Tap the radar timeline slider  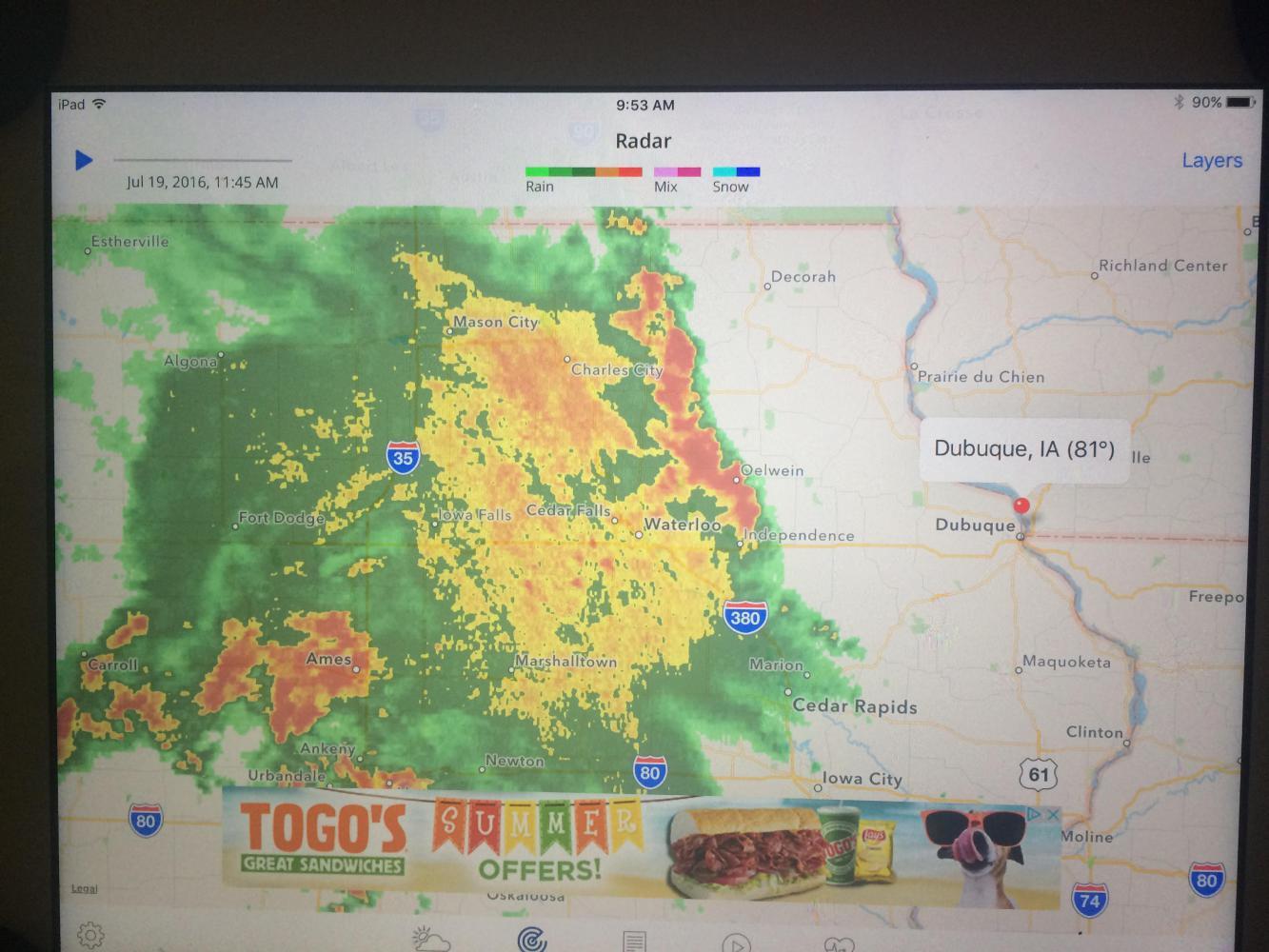203,161
